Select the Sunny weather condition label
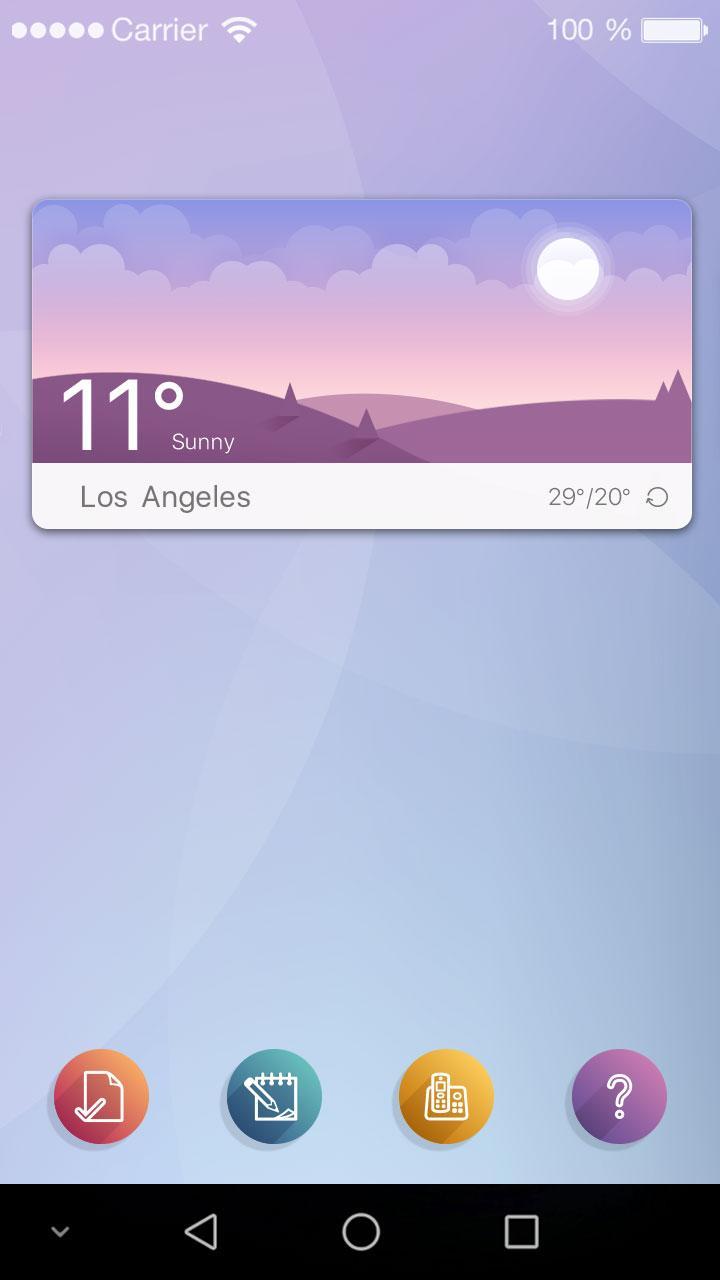 [x=203, y=441]
